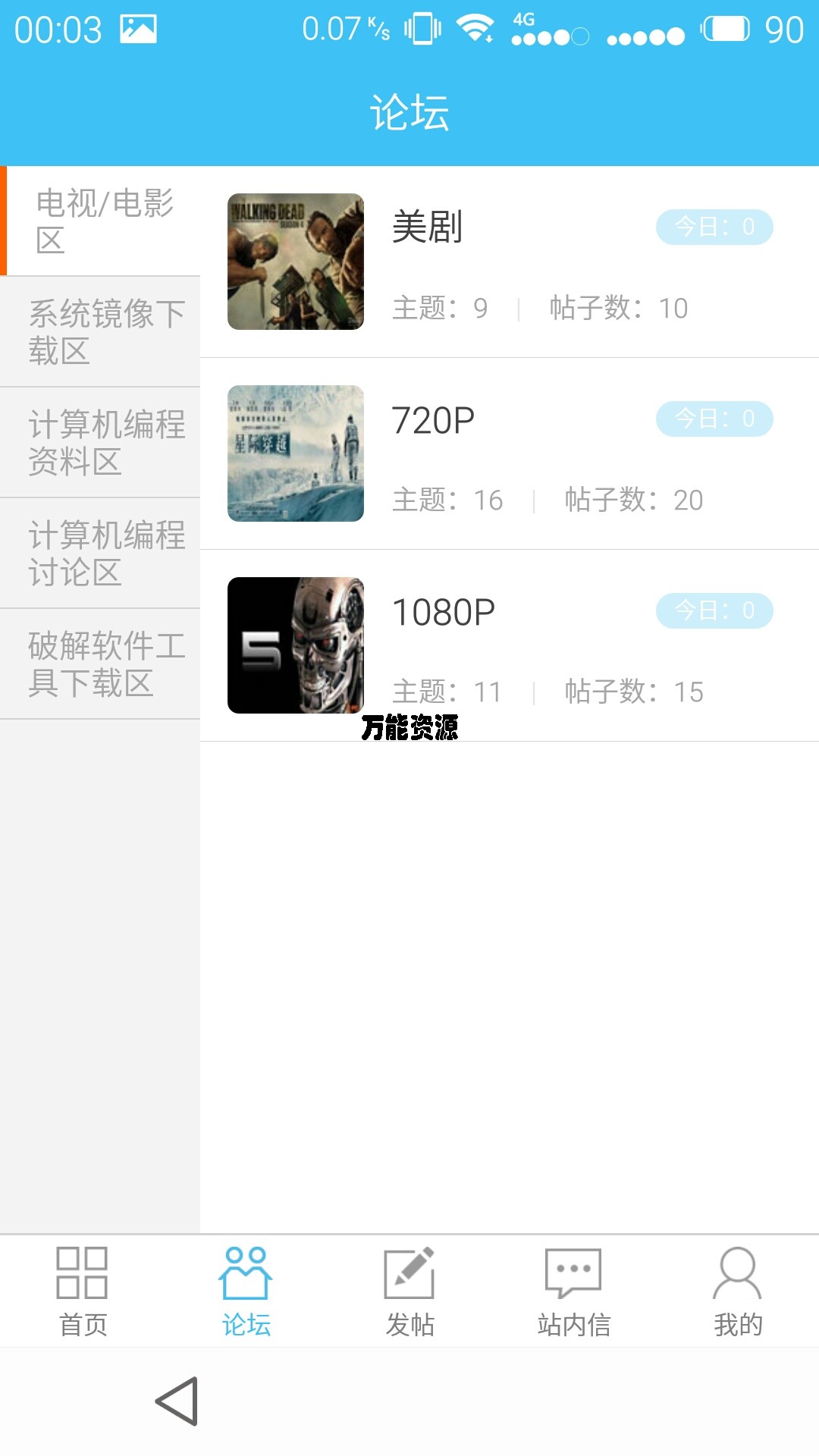The width and height of the screenshot is (819, 1456).
Task: Open the 1080P forum board
Action: pyautogui.click(x=508, y=645)
